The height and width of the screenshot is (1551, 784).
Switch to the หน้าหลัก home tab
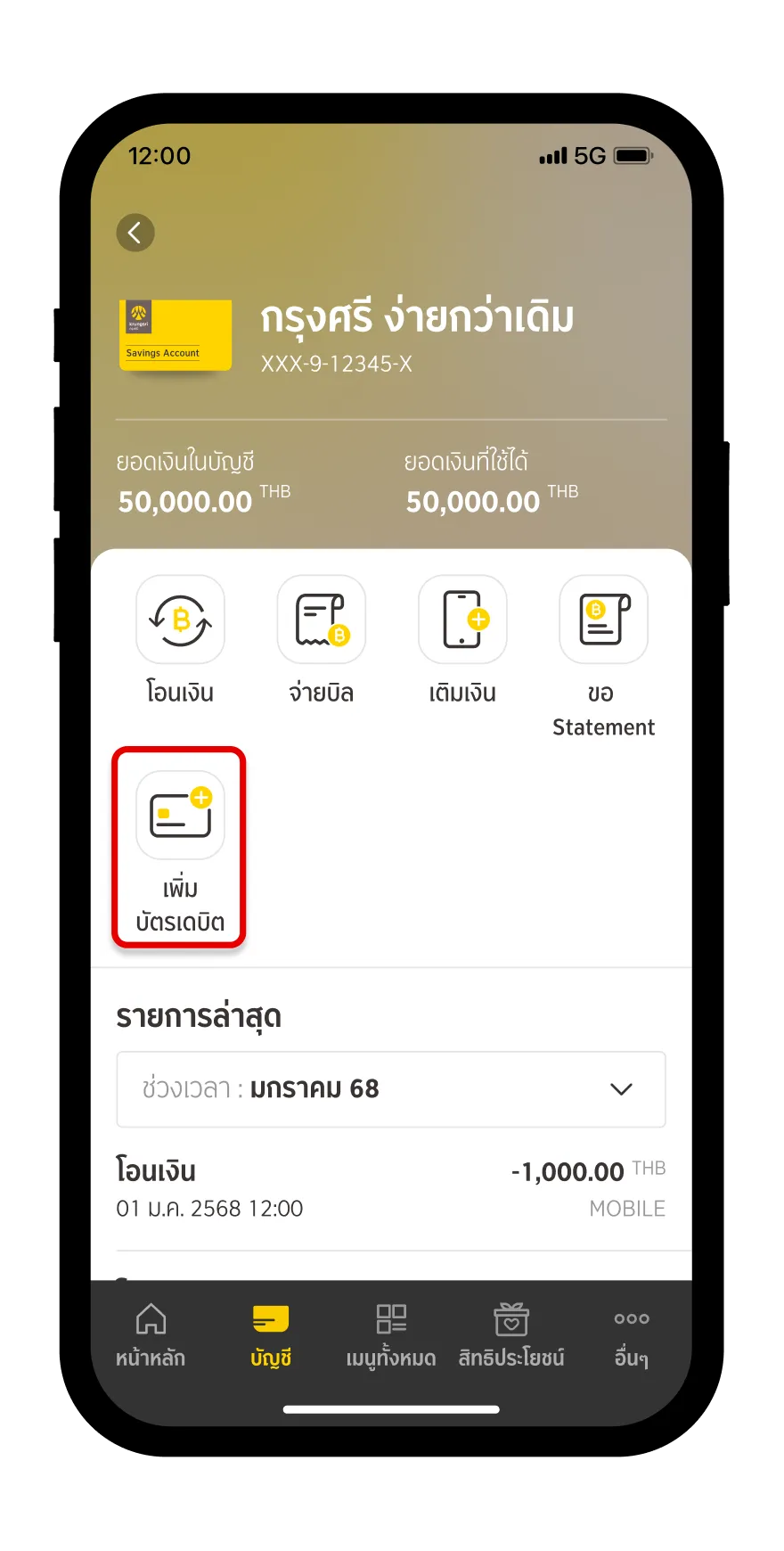click(151, 1335)
